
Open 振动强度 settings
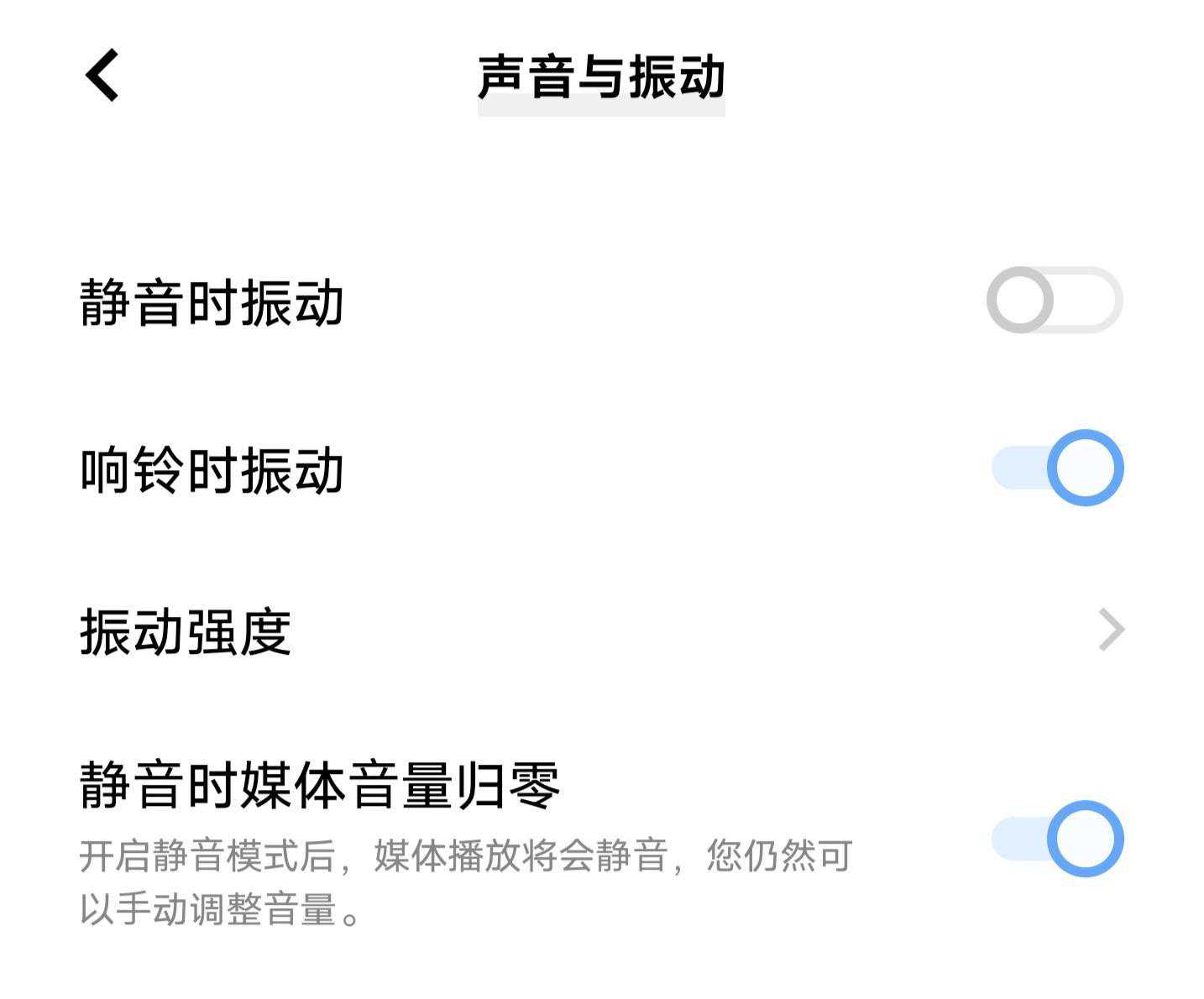(601, 631)
